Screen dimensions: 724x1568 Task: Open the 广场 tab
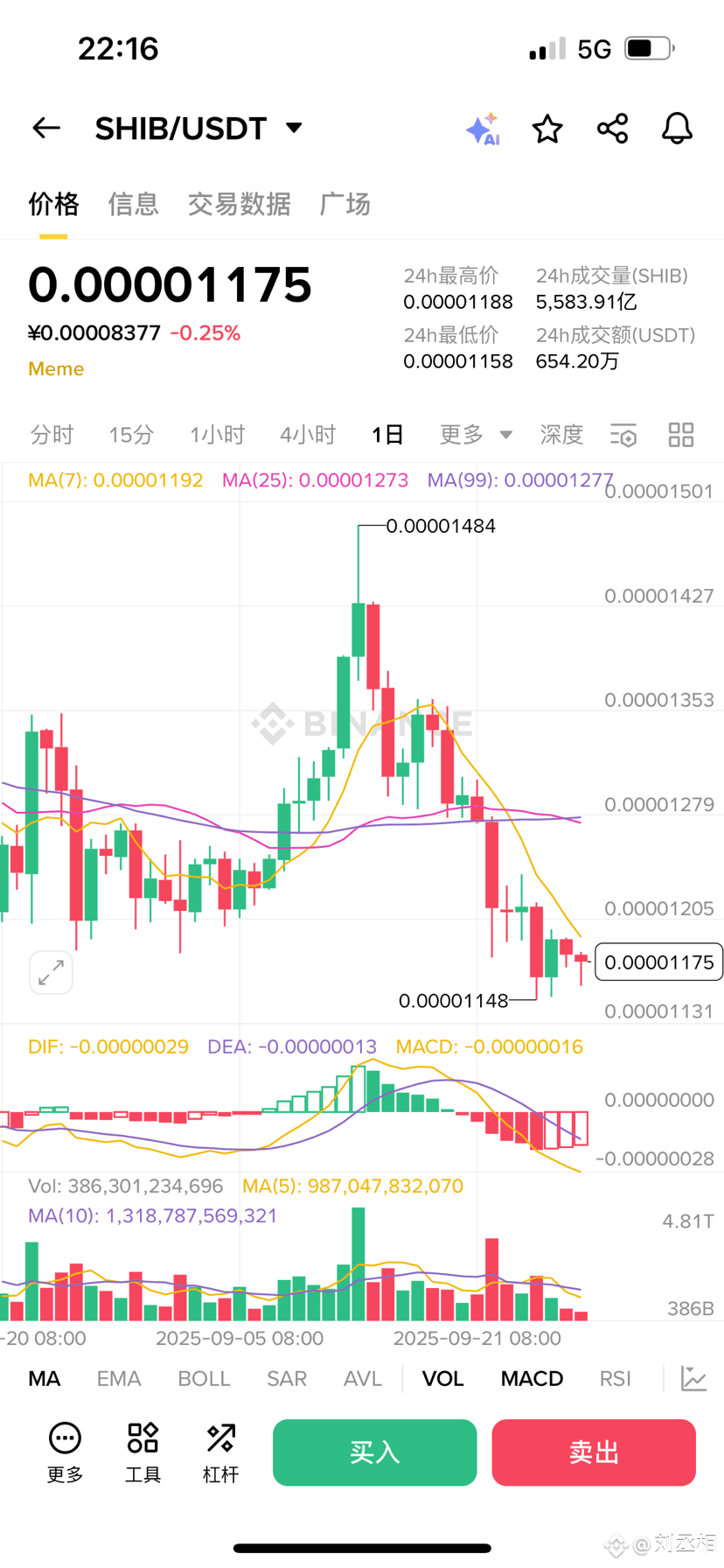click(345, 204)
